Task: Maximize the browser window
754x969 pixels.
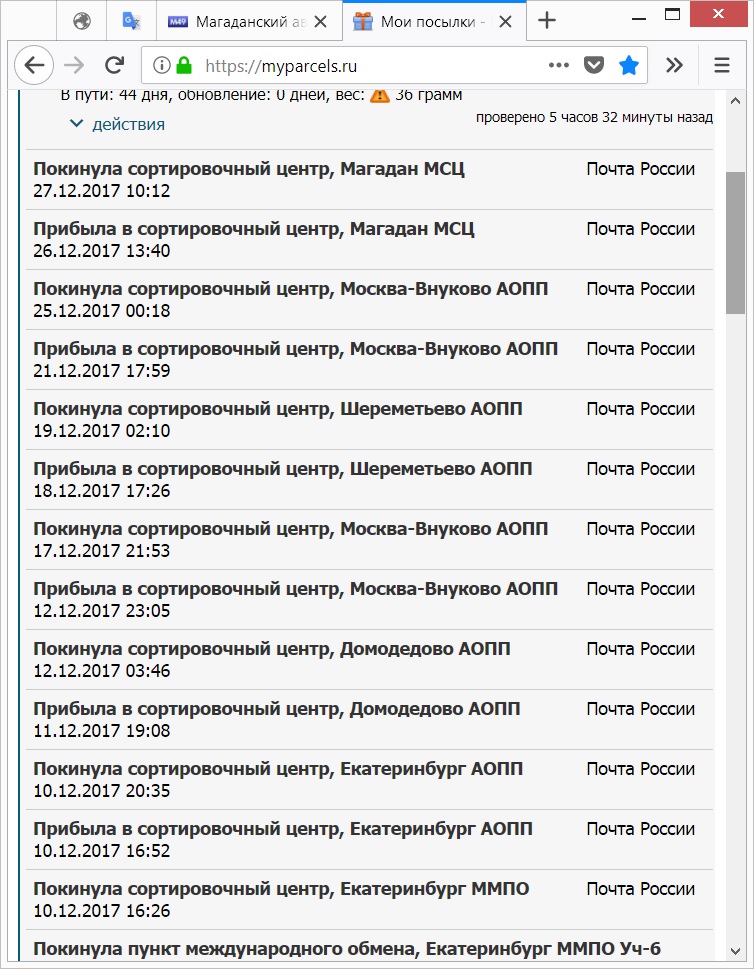Action: pos(673,12)
